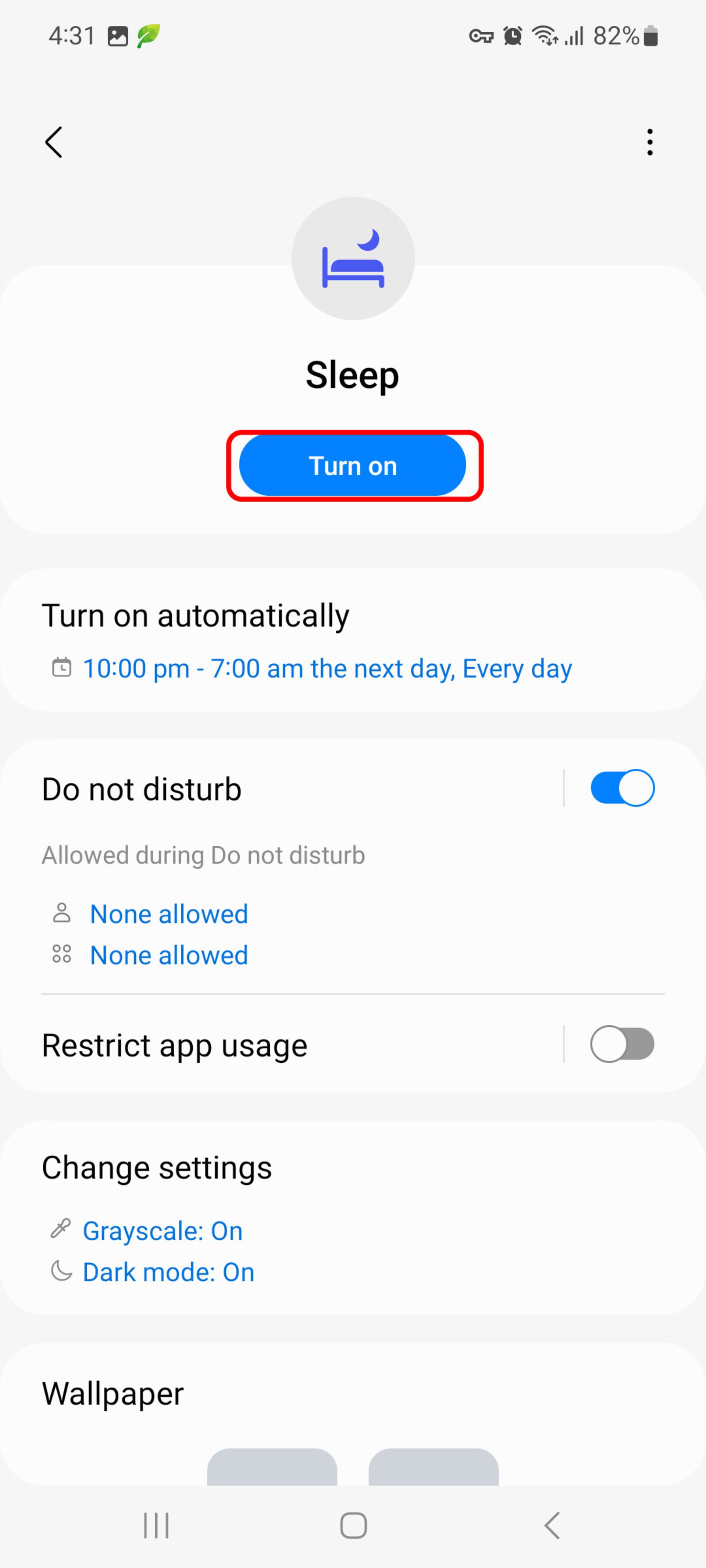Viewport: 706px width, 1568px height.
Task: Tap the Sleep mode bed icon
Action: click(353, 258)
